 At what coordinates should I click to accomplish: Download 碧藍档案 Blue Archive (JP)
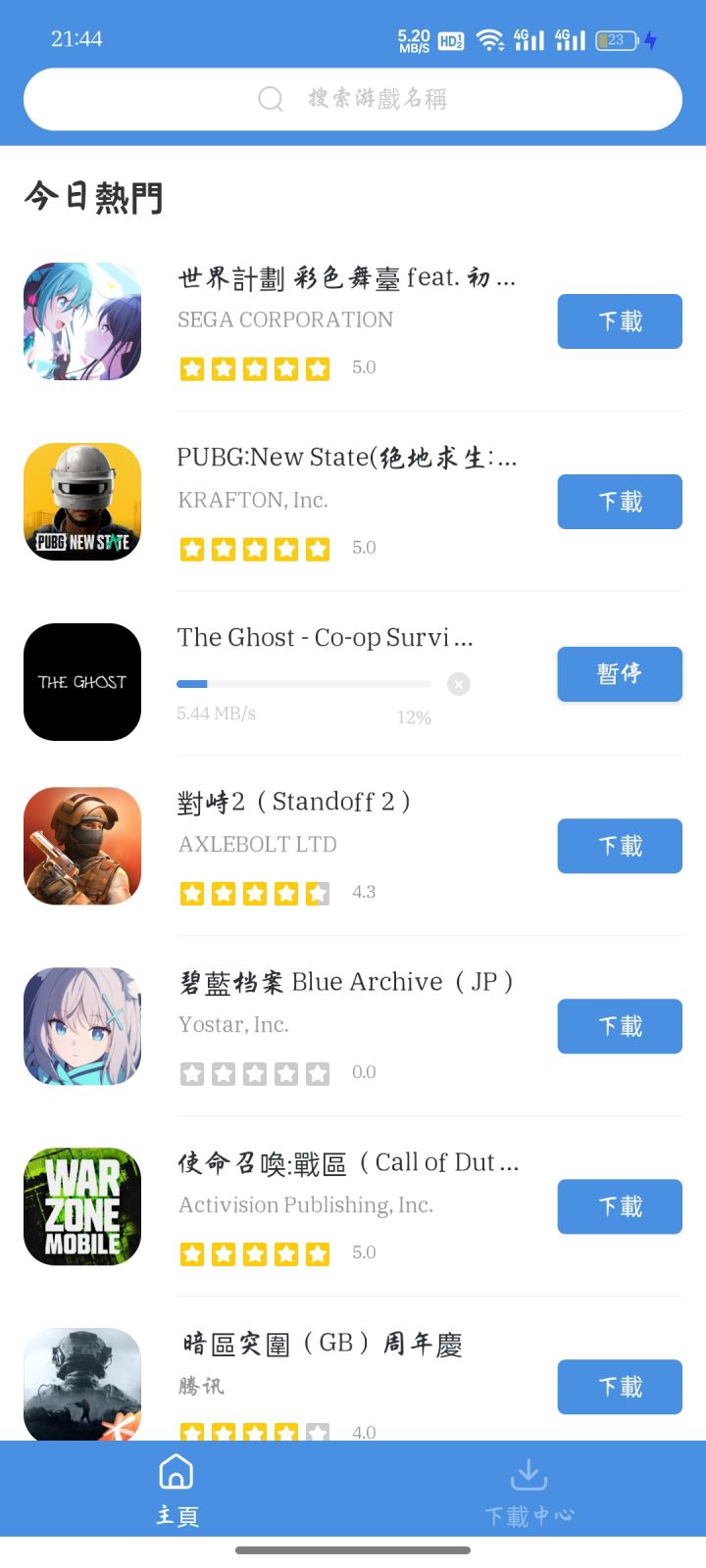tap(620, 1026)
